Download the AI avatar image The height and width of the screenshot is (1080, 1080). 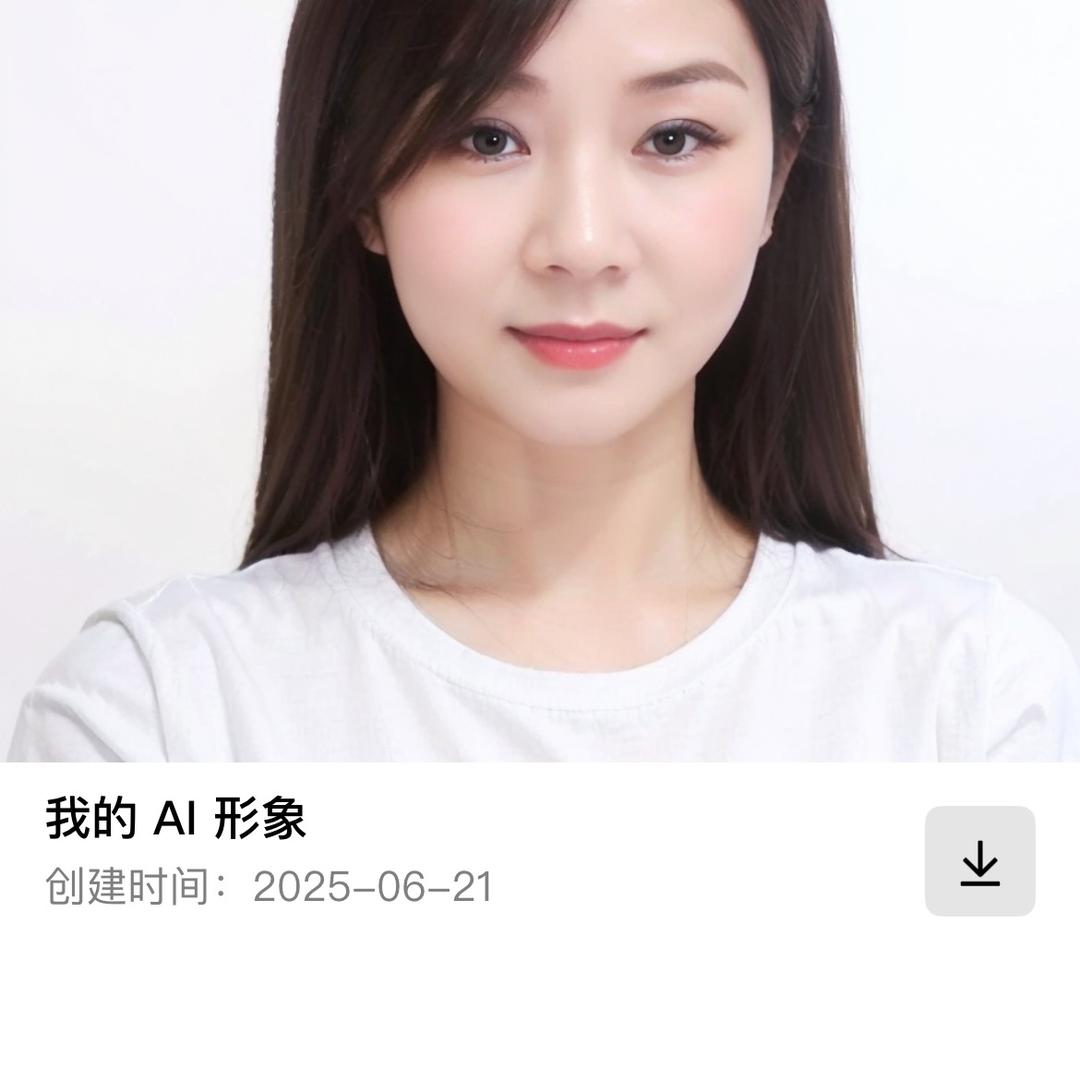click(x=979, y=861)
